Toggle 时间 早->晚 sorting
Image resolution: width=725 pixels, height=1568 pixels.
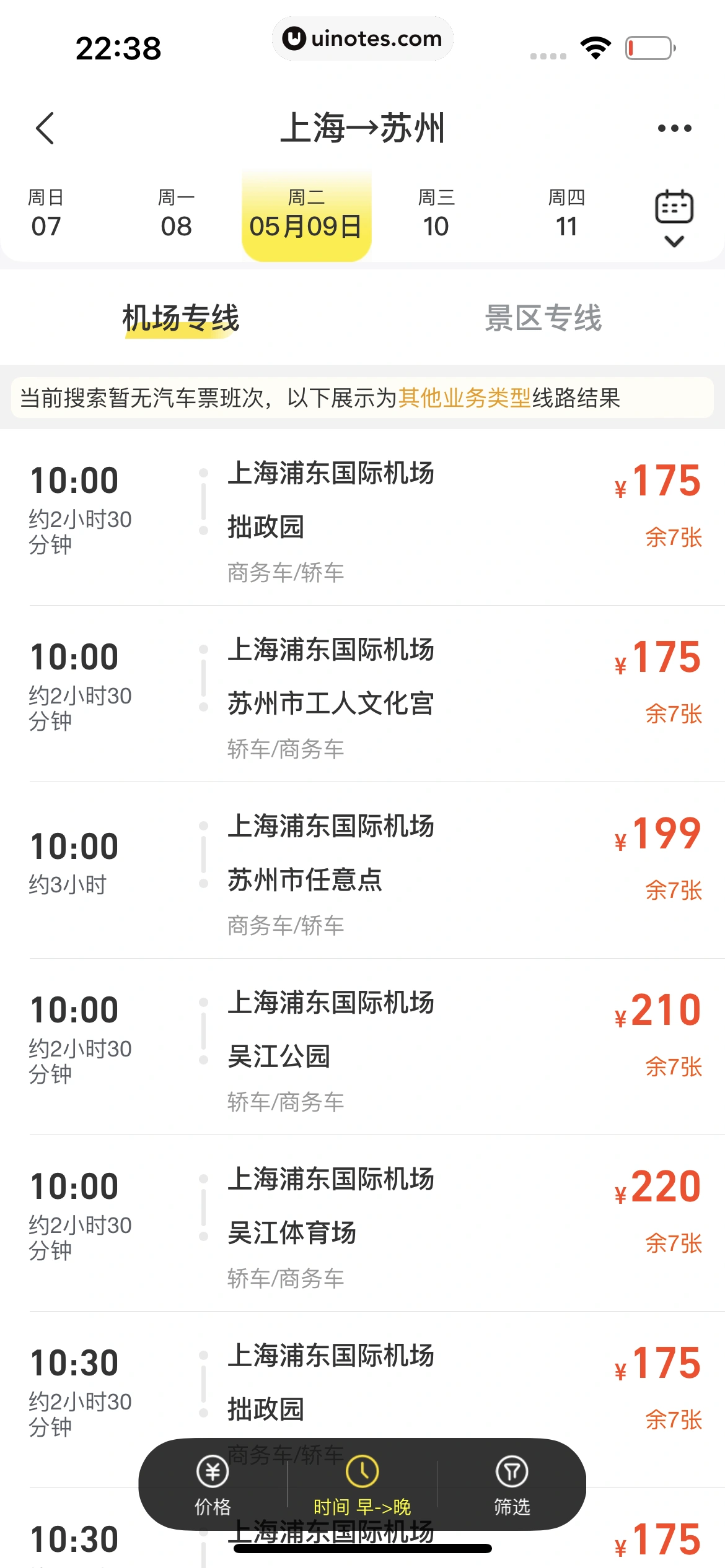362,1484
